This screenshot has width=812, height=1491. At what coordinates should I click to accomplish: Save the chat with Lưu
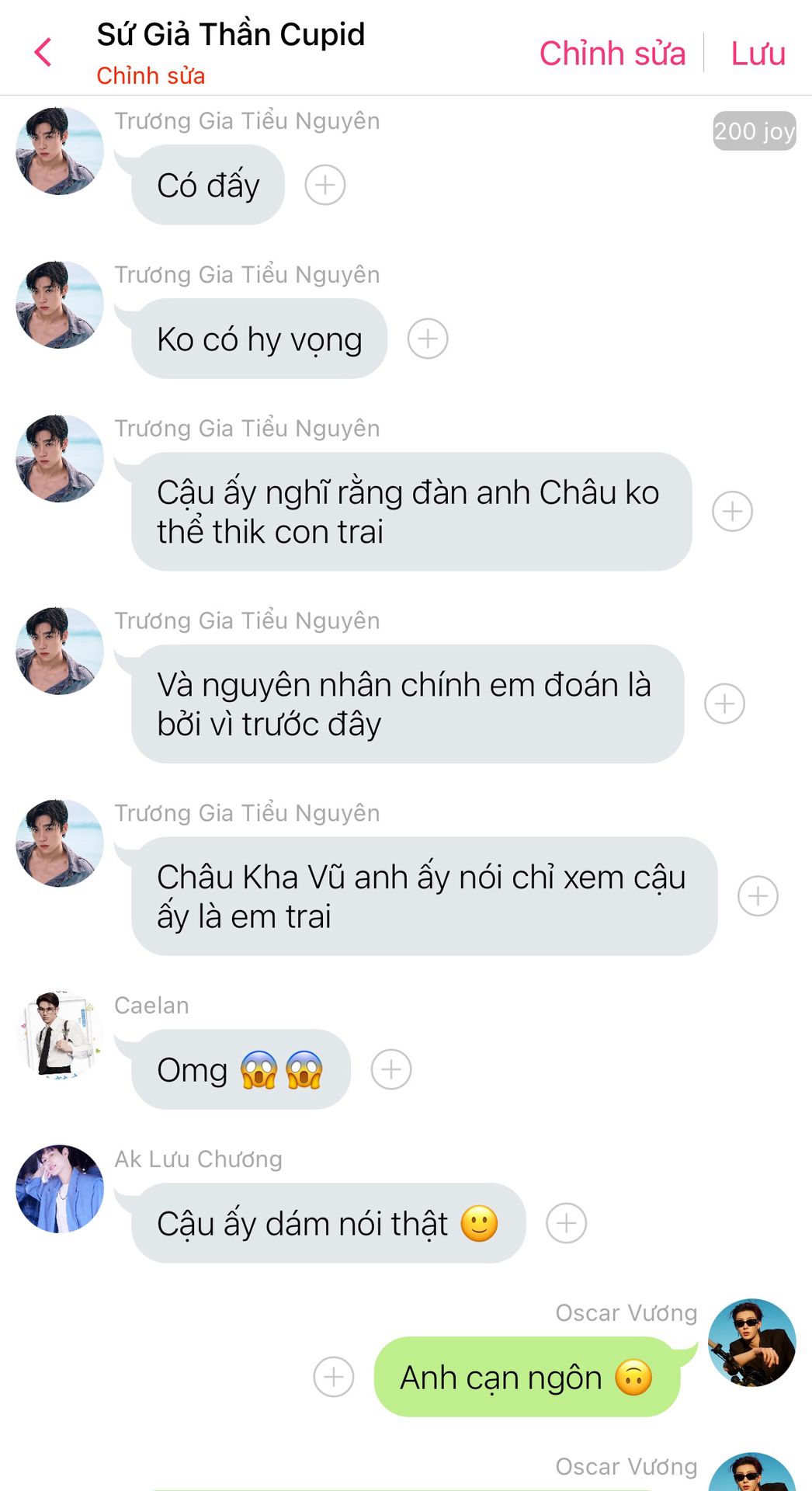point(758,54)
